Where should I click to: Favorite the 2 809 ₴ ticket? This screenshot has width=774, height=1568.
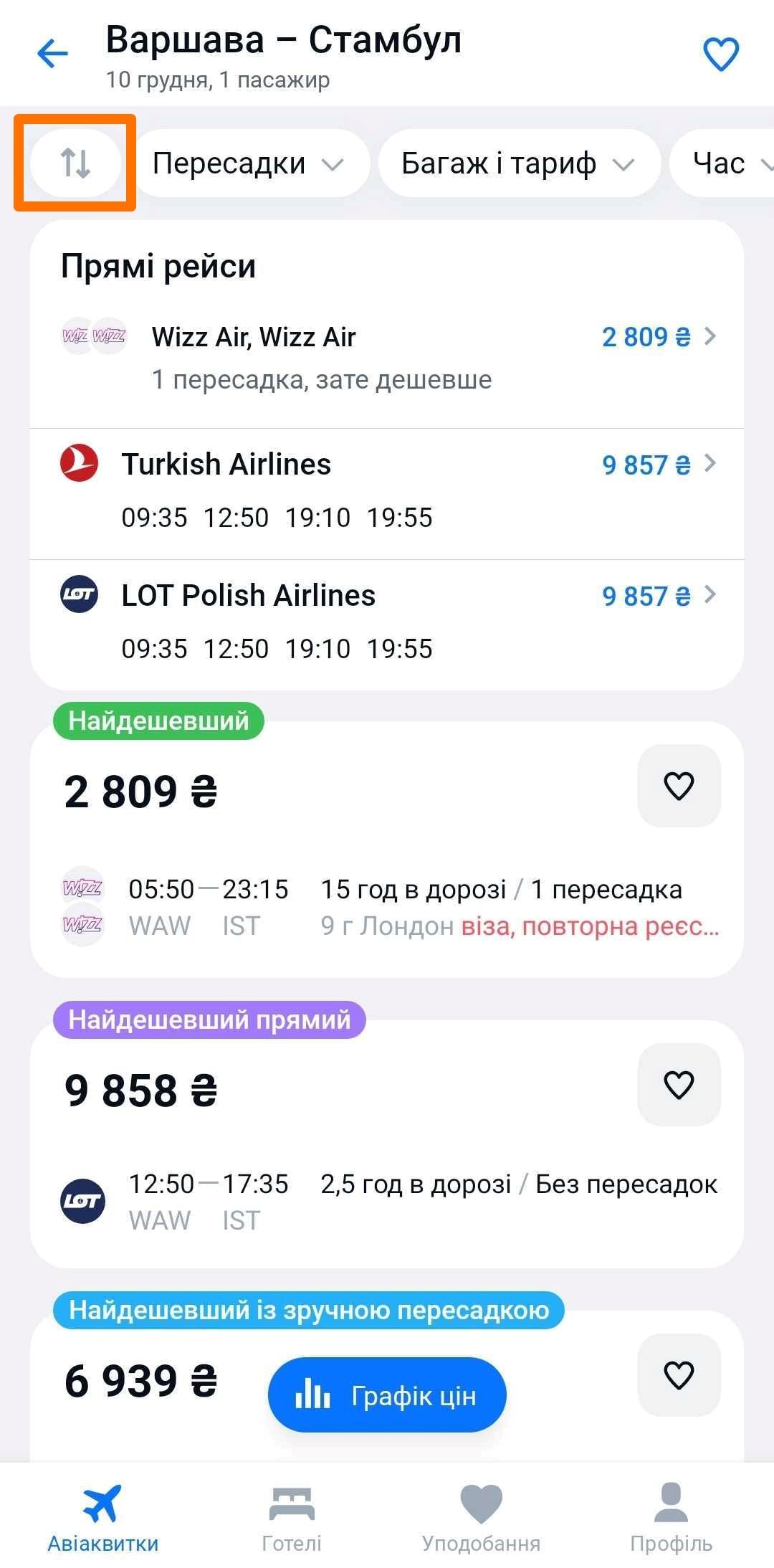(x=679, y=786)
